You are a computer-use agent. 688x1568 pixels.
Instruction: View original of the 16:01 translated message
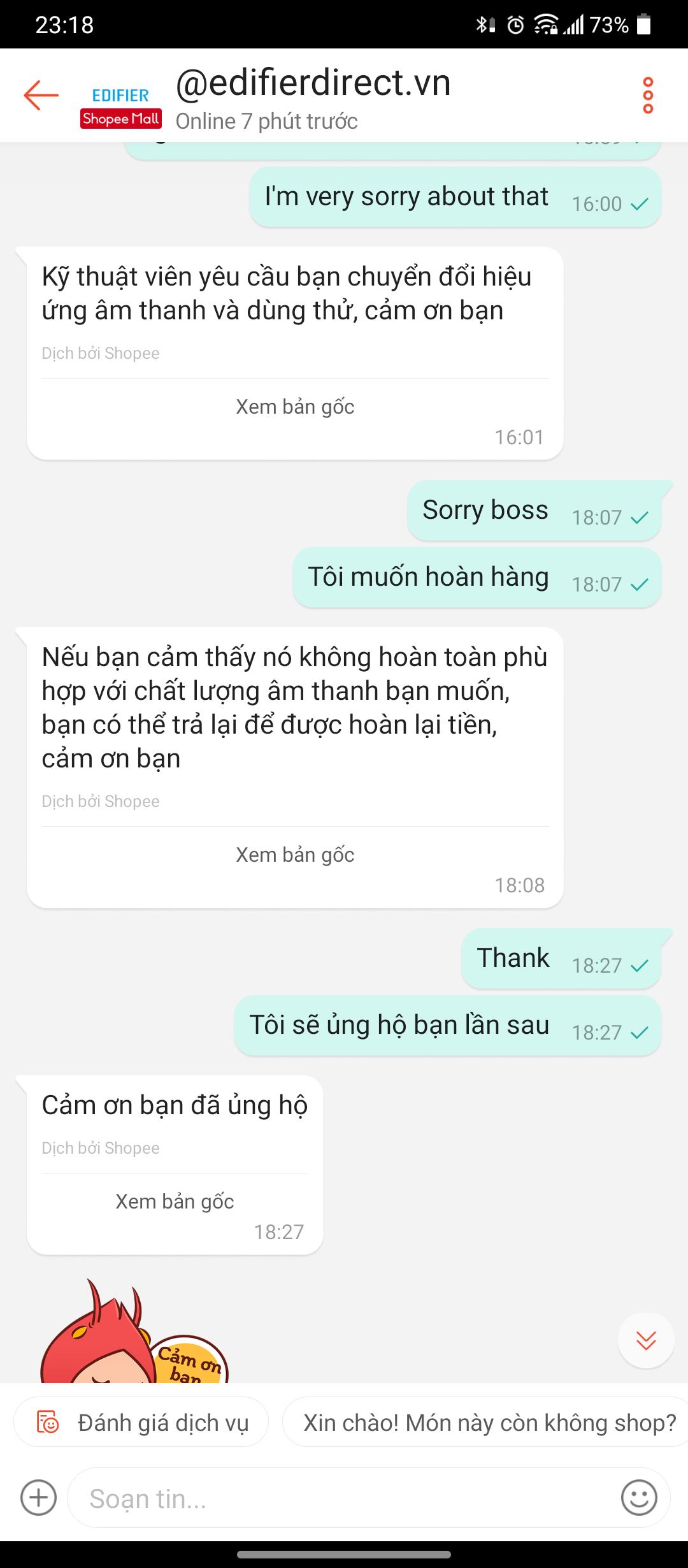295,407
